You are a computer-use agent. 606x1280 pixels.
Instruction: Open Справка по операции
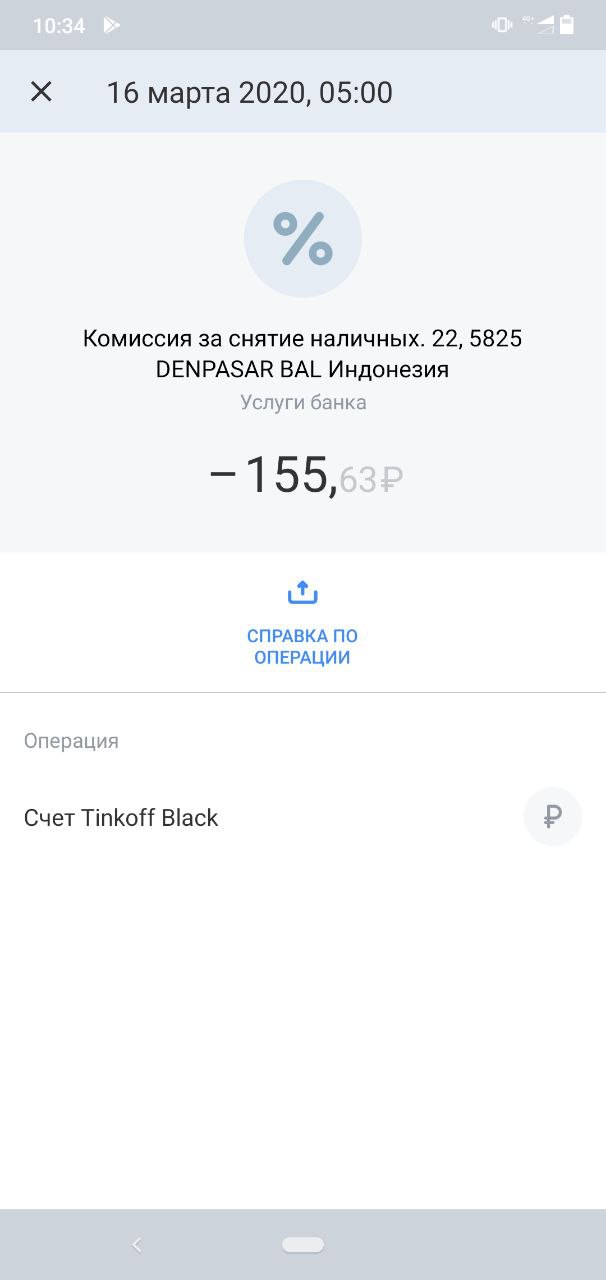pos(302,623)
